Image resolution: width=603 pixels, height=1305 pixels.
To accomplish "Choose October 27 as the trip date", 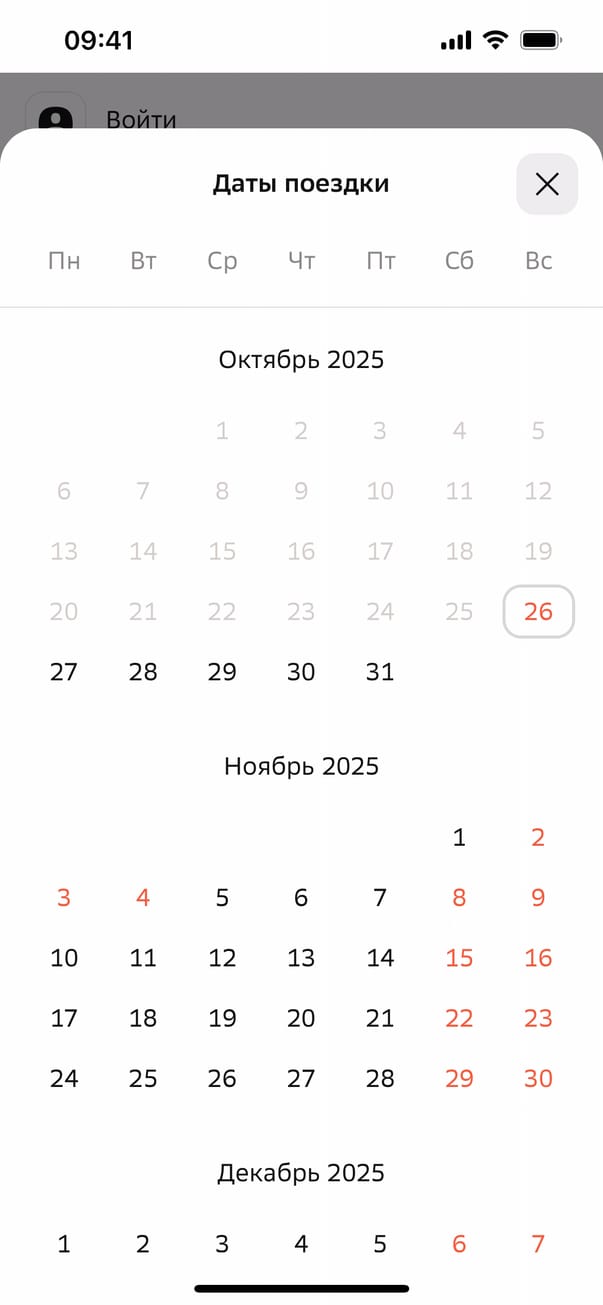I will (64, 672).
